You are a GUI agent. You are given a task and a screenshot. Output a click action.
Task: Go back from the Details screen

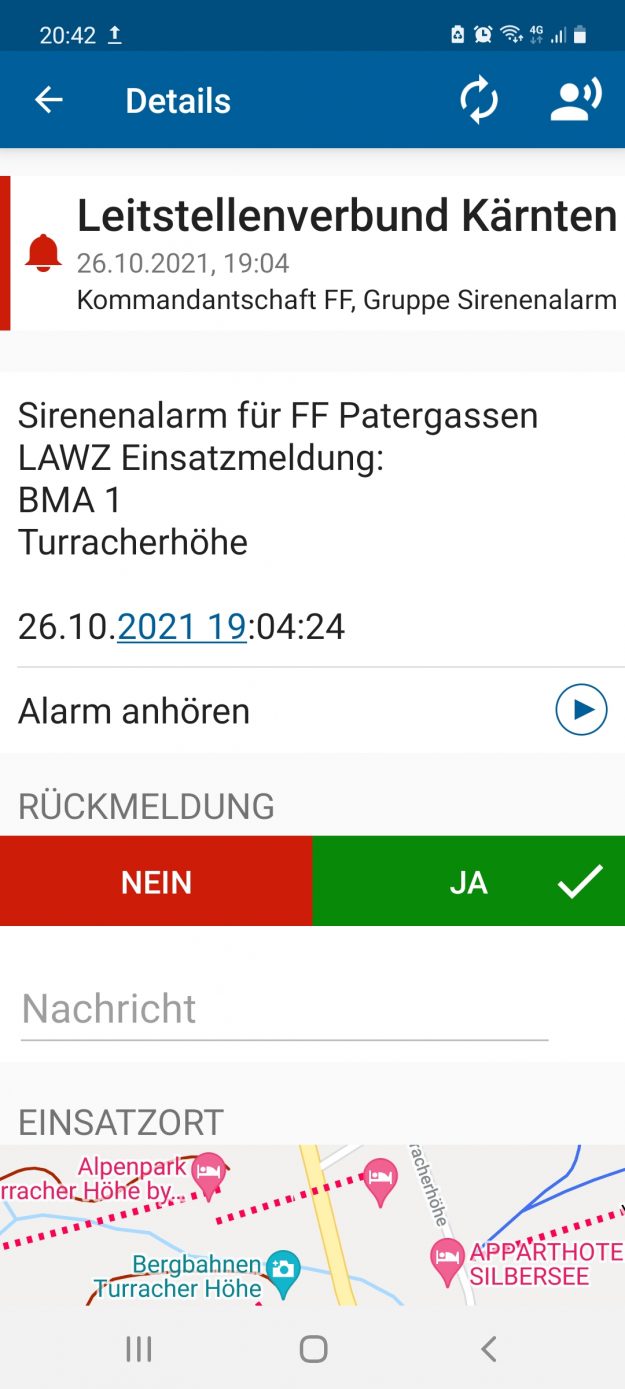48,100
